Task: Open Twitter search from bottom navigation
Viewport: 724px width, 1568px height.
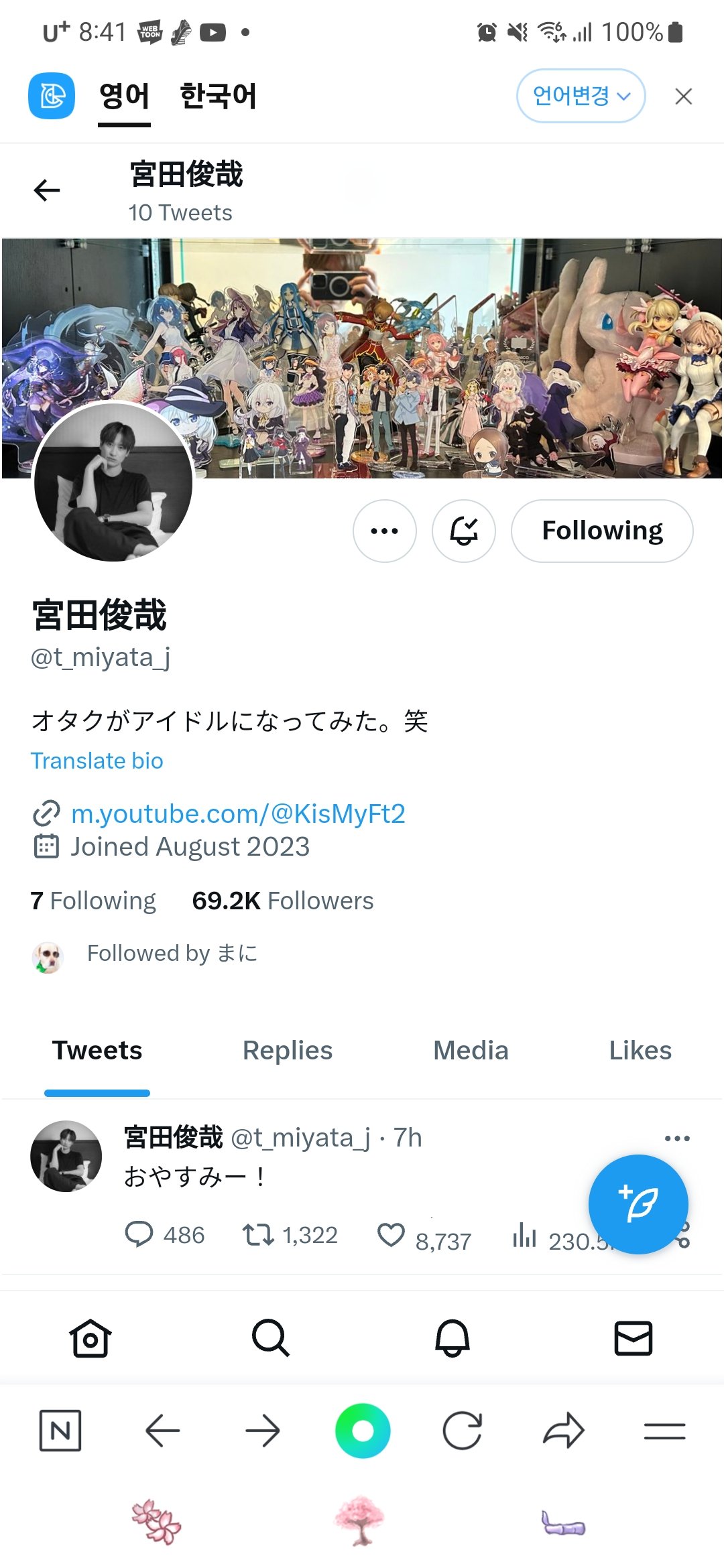Action: click(x=270, y=1338)
